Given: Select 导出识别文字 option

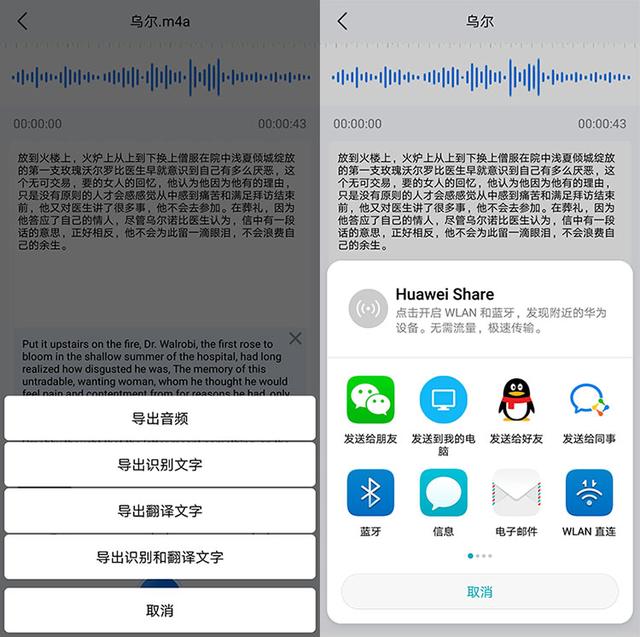Looking at the screenshot, I should (160, 464).
